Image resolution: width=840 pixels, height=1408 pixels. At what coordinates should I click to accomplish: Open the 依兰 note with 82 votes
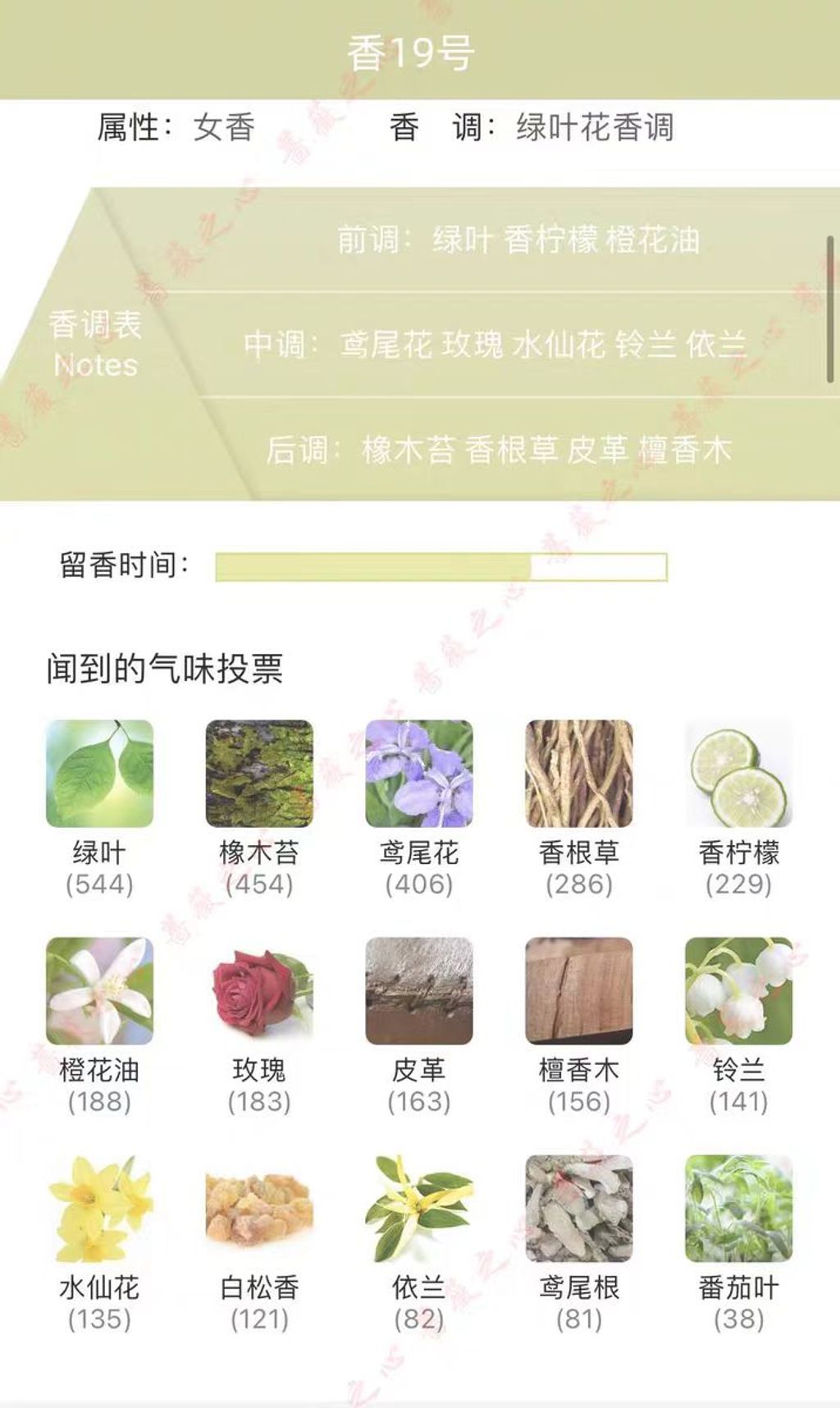coord(419,1209)
